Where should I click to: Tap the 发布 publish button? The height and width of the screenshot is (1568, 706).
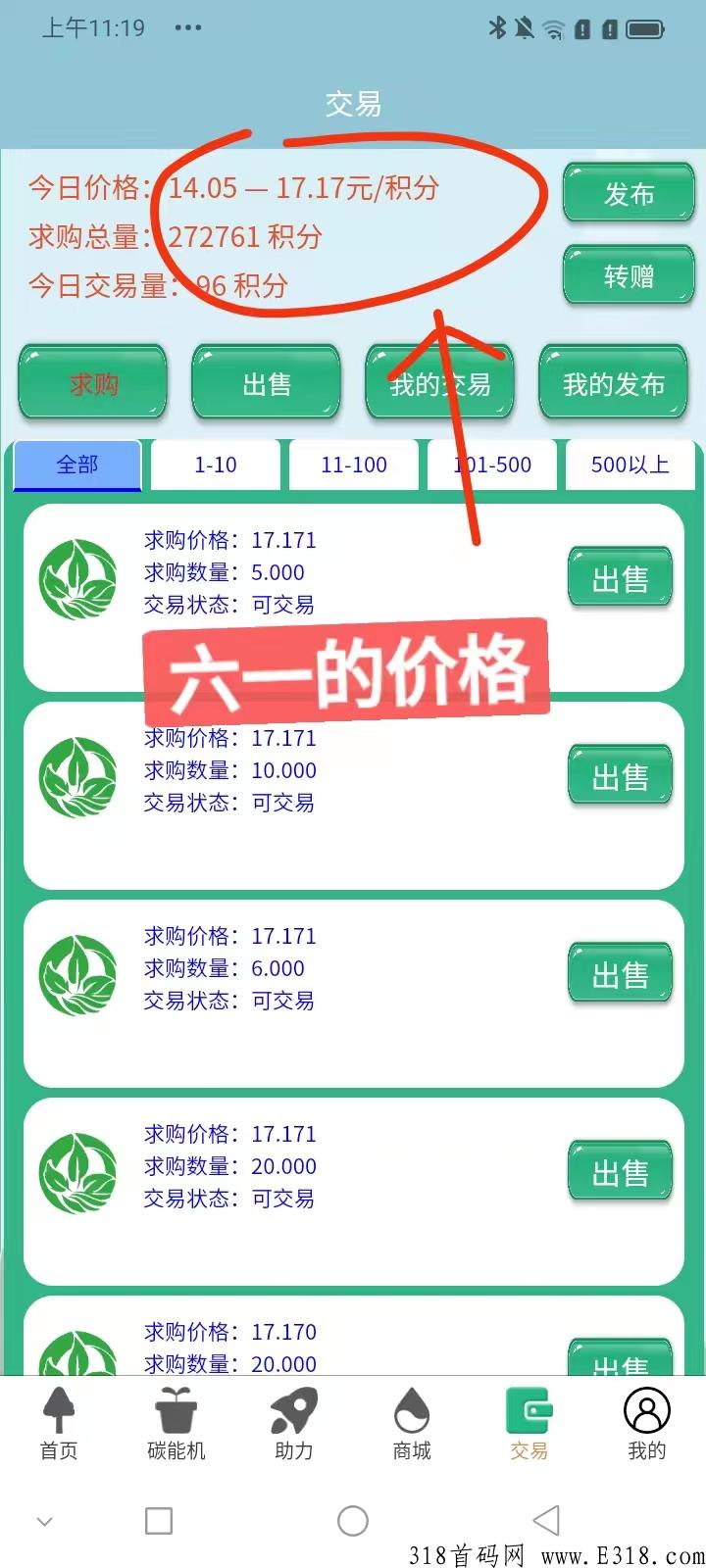pos(629,194)
